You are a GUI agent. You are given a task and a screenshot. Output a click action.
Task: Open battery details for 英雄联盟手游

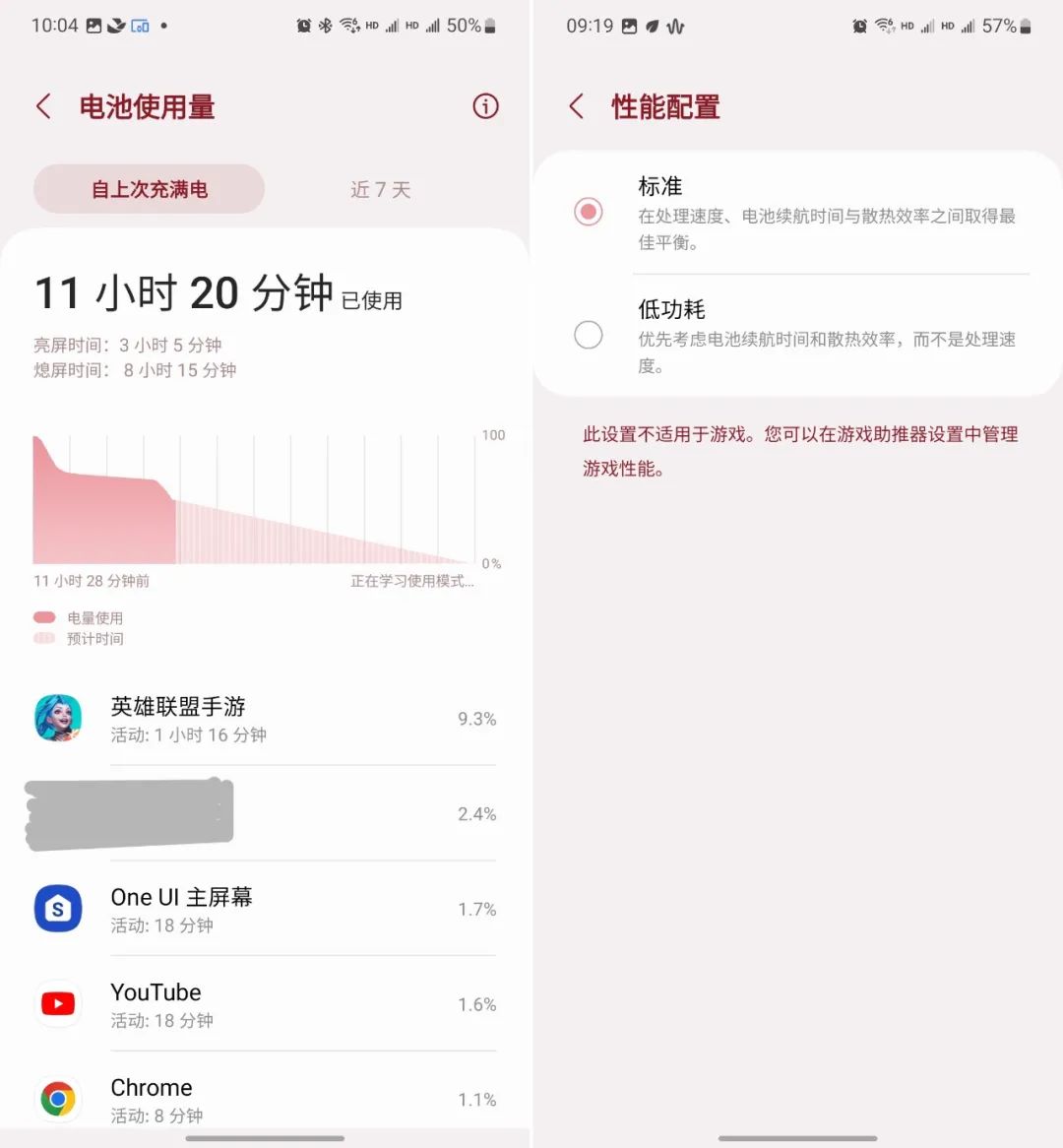[264, 719]
